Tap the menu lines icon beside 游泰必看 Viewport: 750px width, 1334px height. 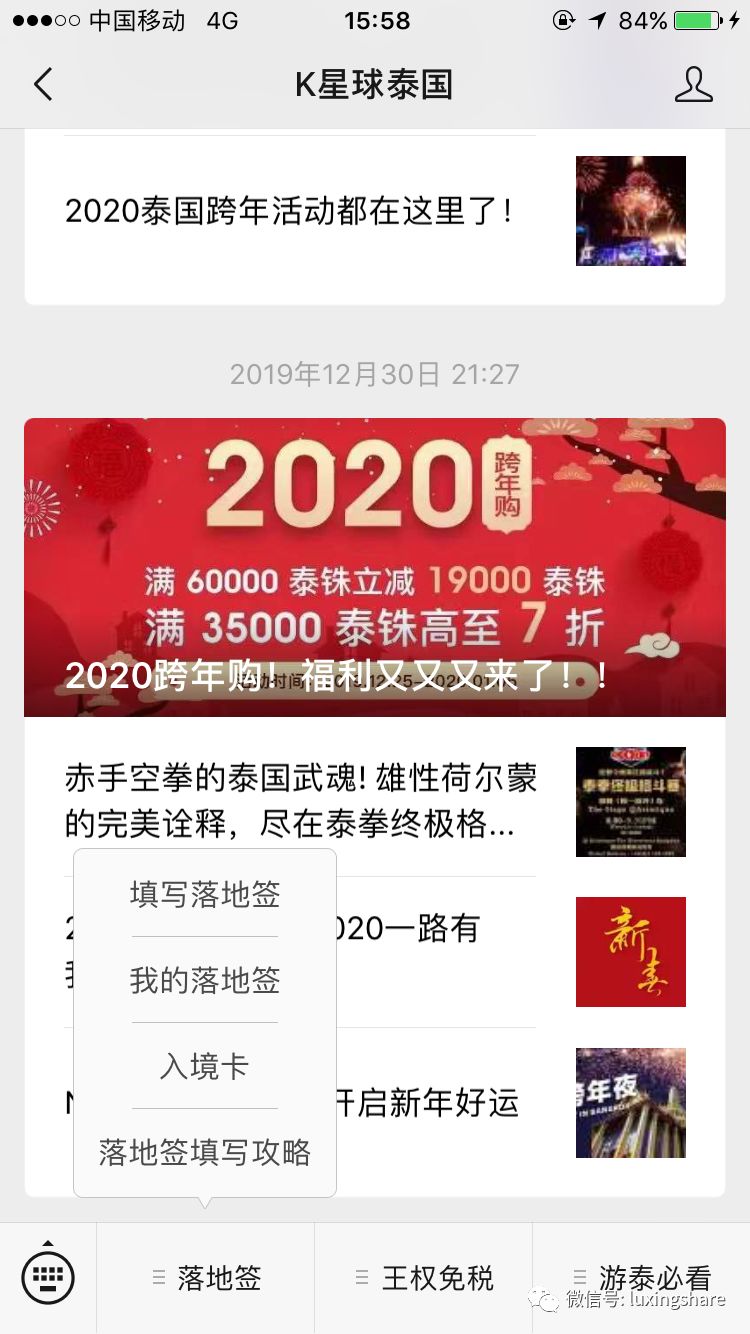point(580,1276)
